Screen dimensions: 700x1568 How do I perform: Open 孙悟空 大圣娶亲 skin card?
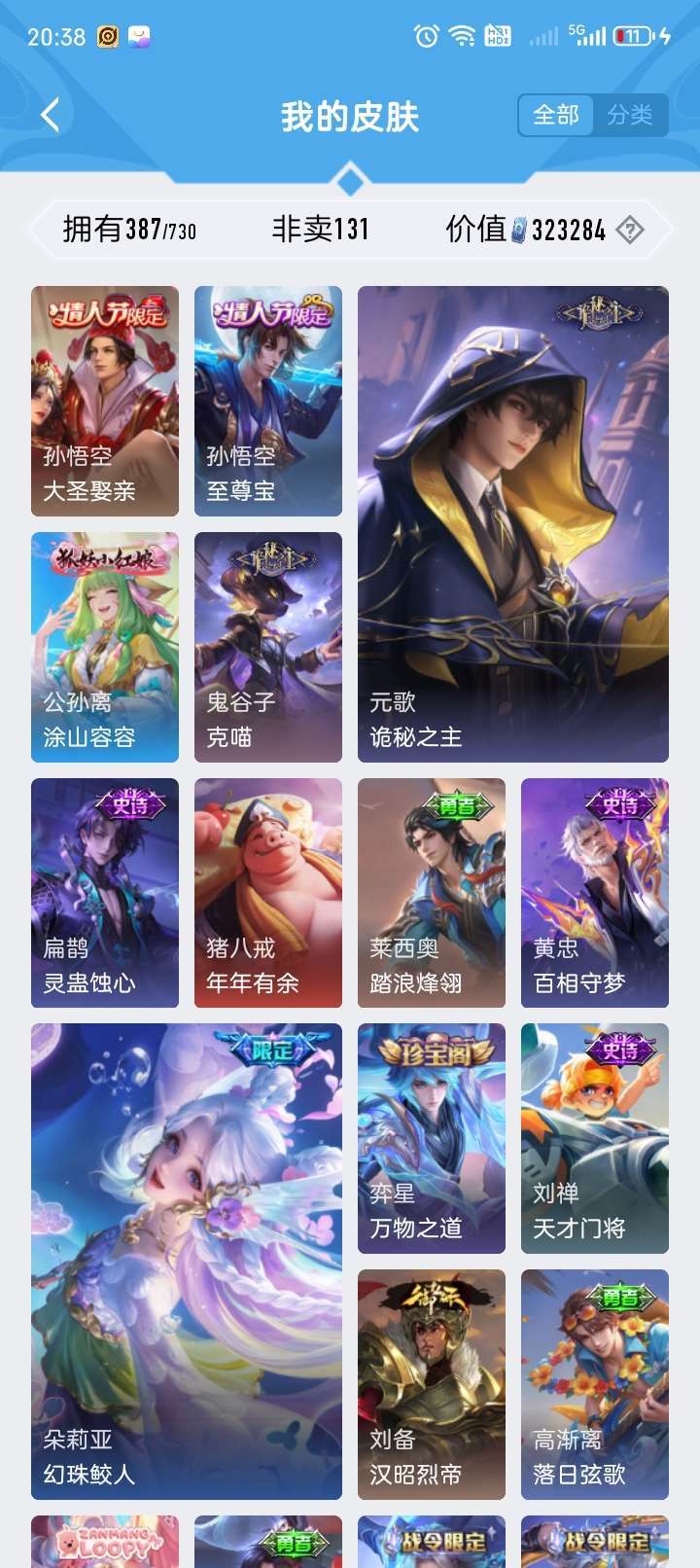105,401
